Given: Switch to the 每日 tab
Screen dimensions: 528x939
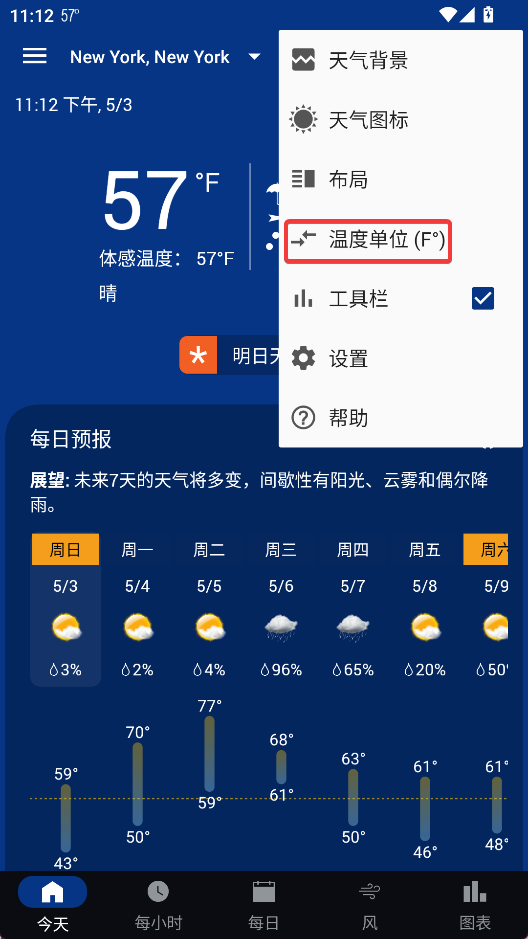Looking at the screenshot, I should tap(263, 905).
